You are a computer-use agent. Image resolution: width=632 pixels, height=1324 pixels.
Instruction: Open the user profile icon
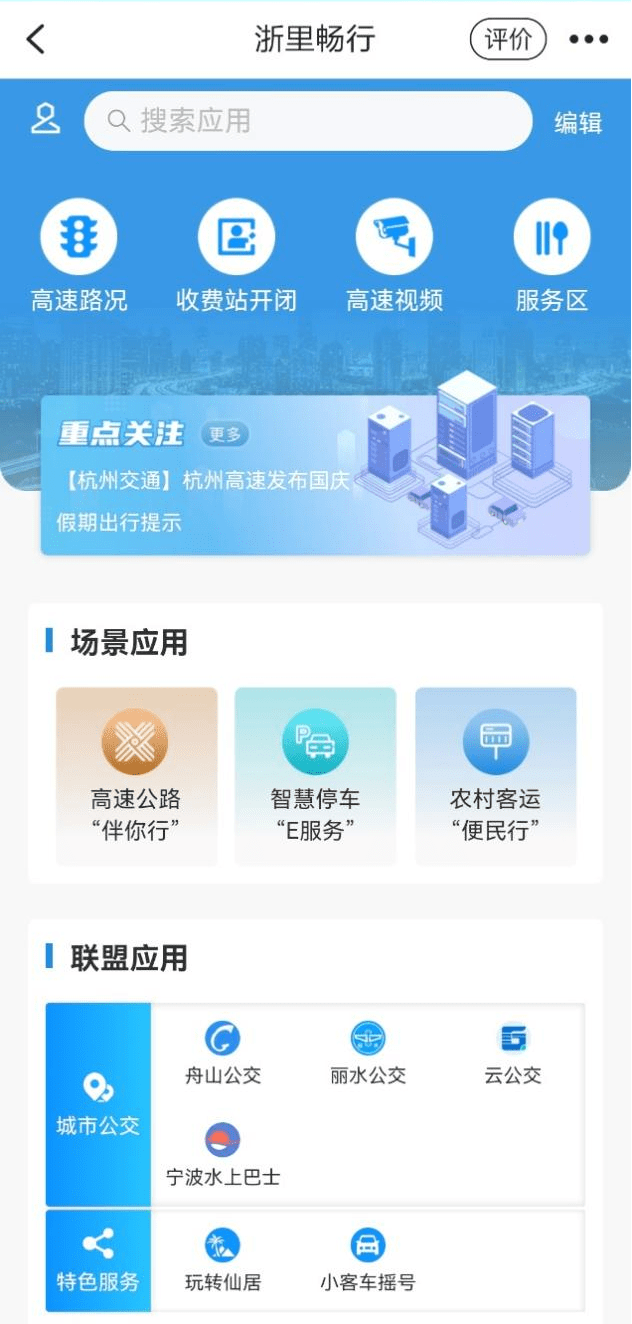coord(45,120)
